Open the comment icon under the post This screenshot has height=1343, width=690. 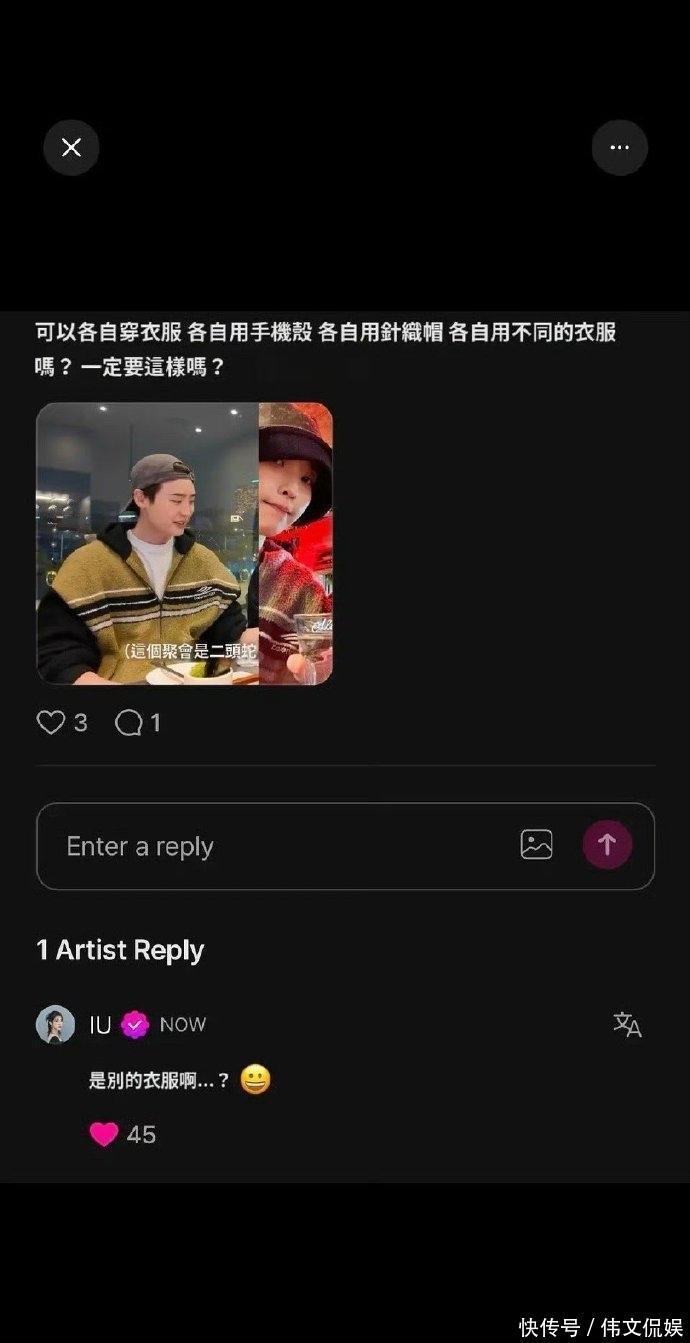pyautogui.click(x=129, y=722)
